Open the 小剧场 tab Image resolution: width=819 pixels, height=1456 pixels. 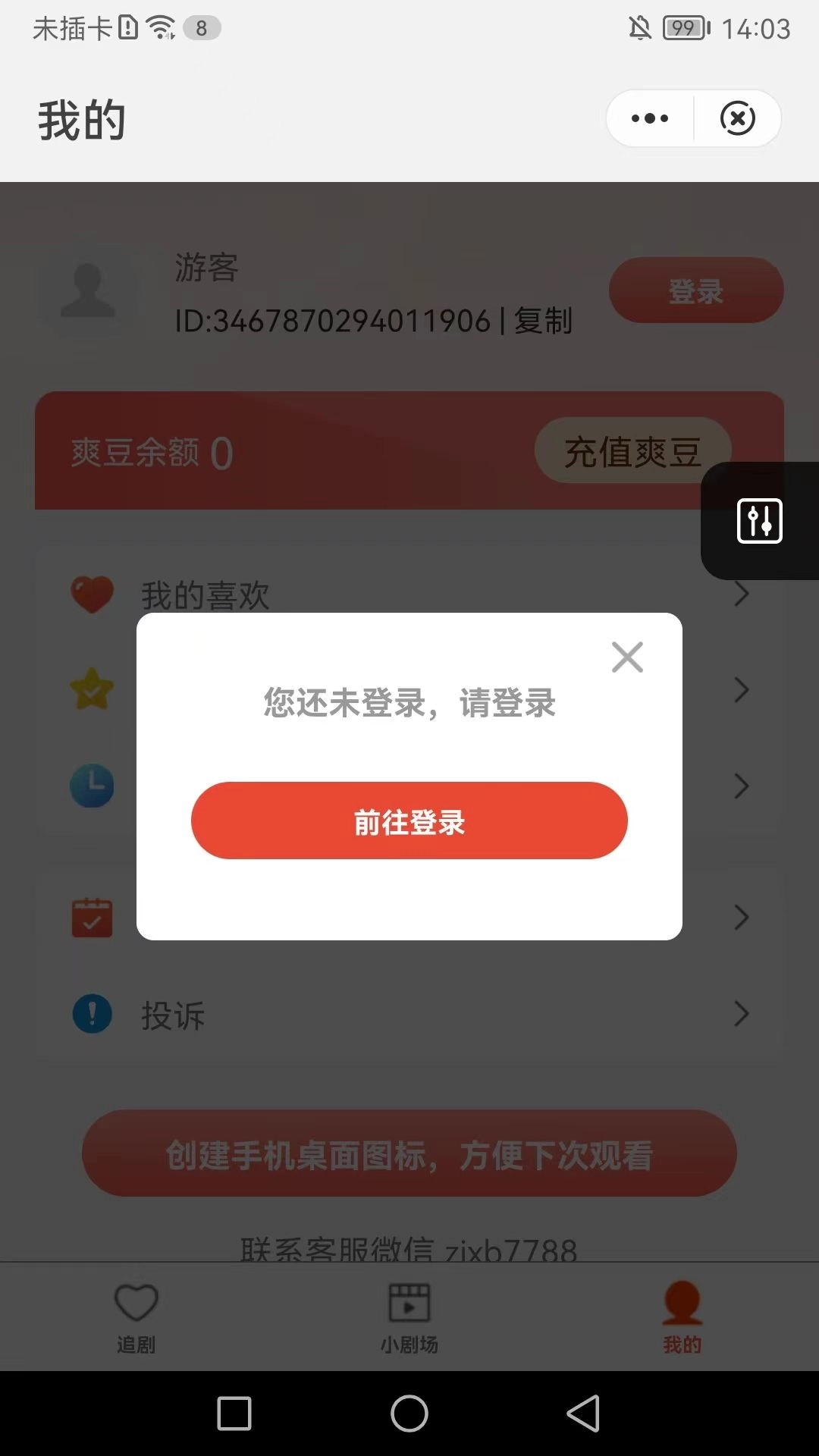[x=409, y=1316]
